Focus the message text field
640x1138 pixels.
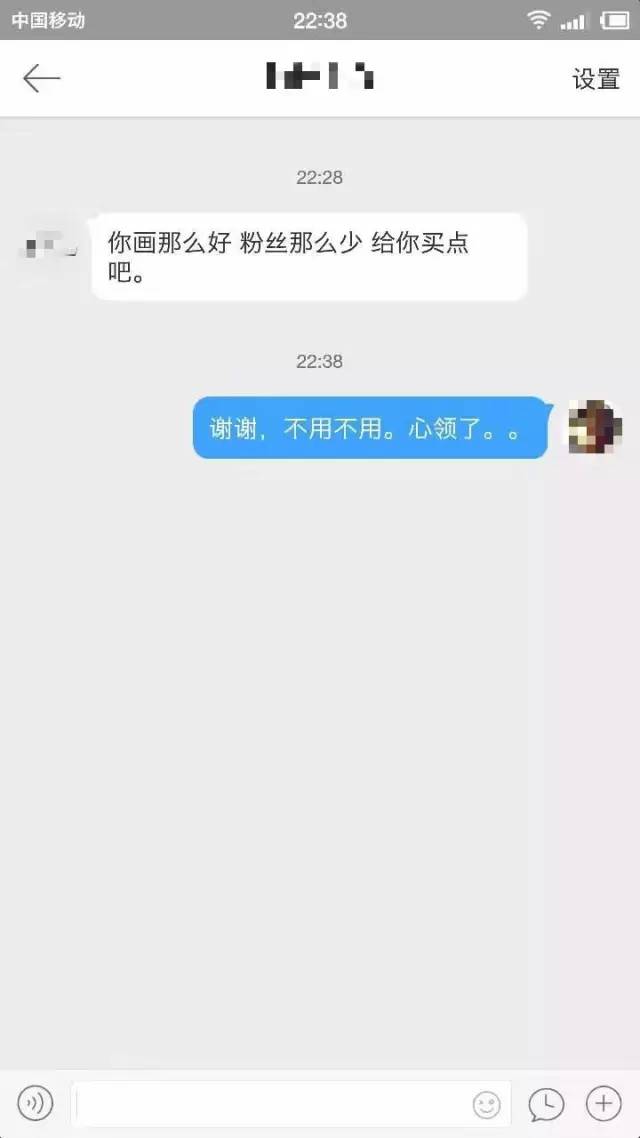coord(270,1104)
